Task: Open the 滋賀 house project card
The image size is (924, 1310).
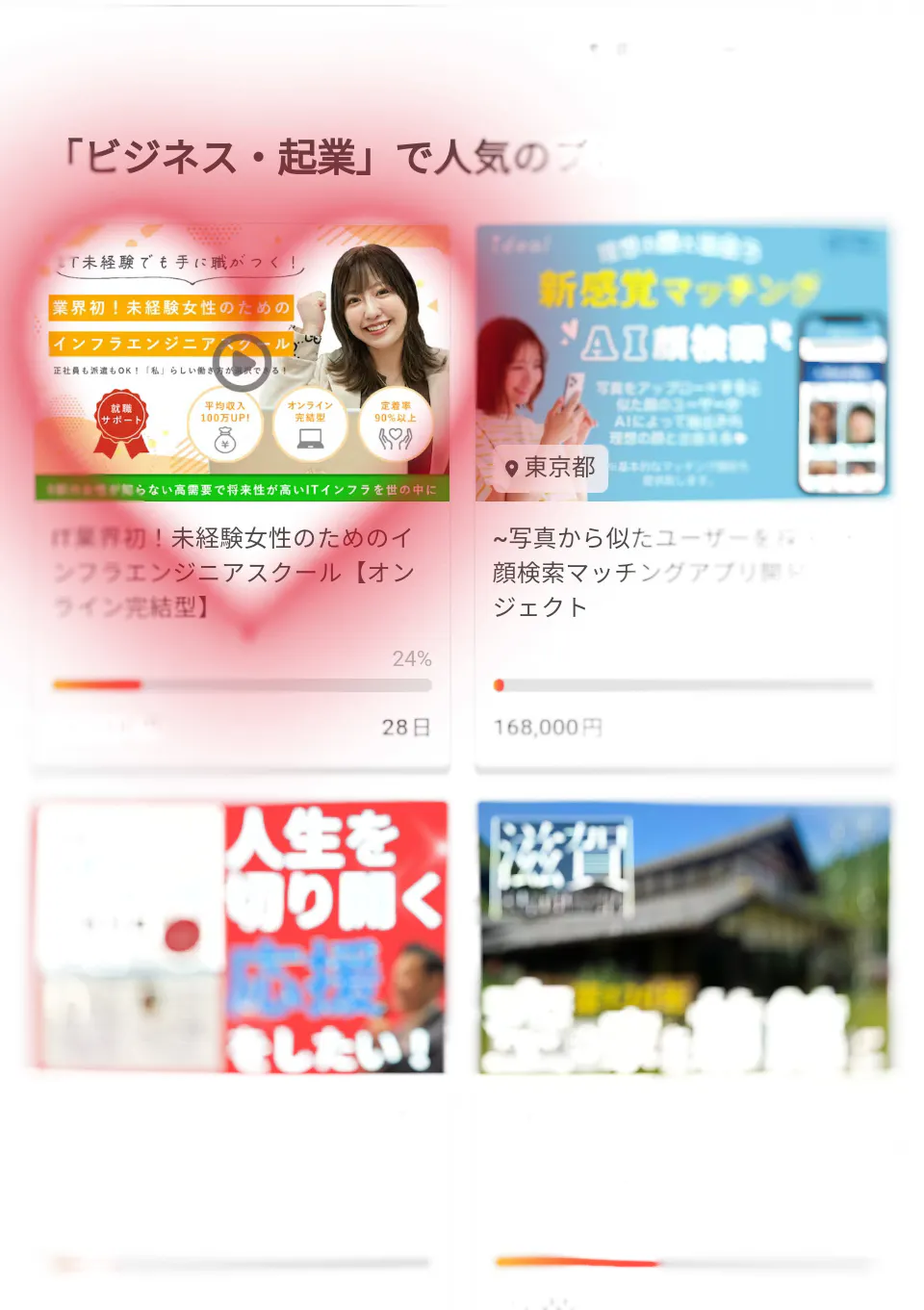Action: [x=683, y=937]
